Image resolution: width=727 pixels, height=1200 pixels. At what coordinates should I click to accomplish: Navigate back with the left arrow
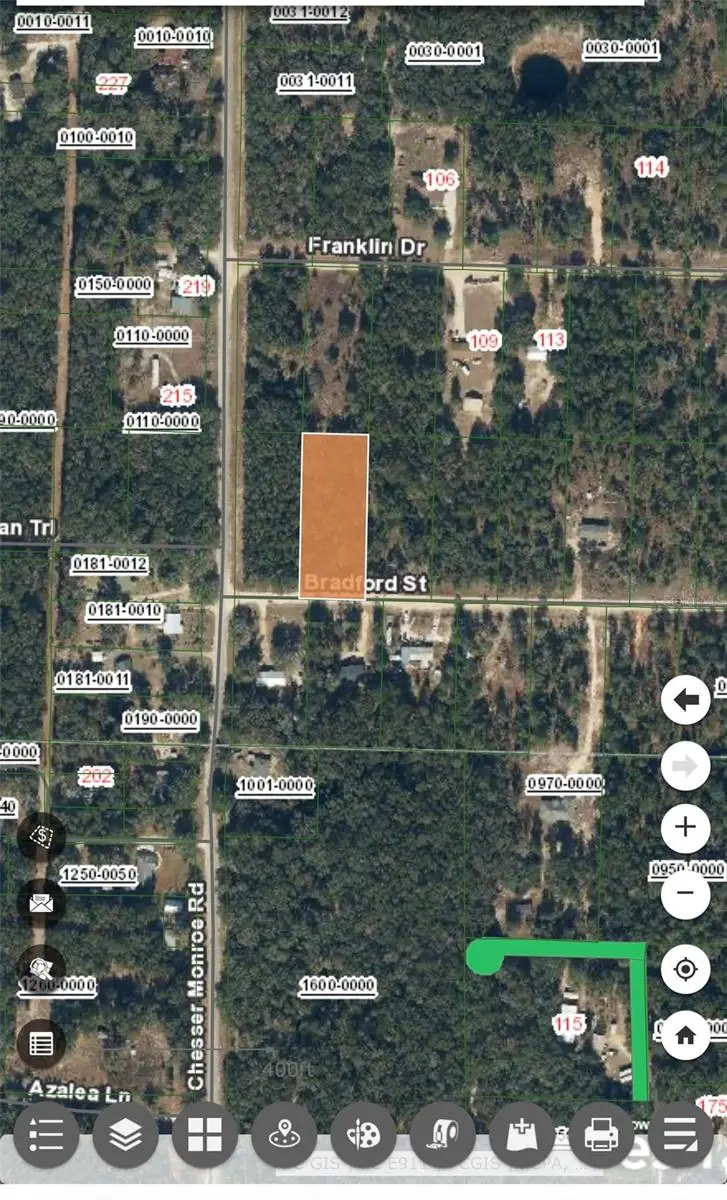click(x=685, y=699)
